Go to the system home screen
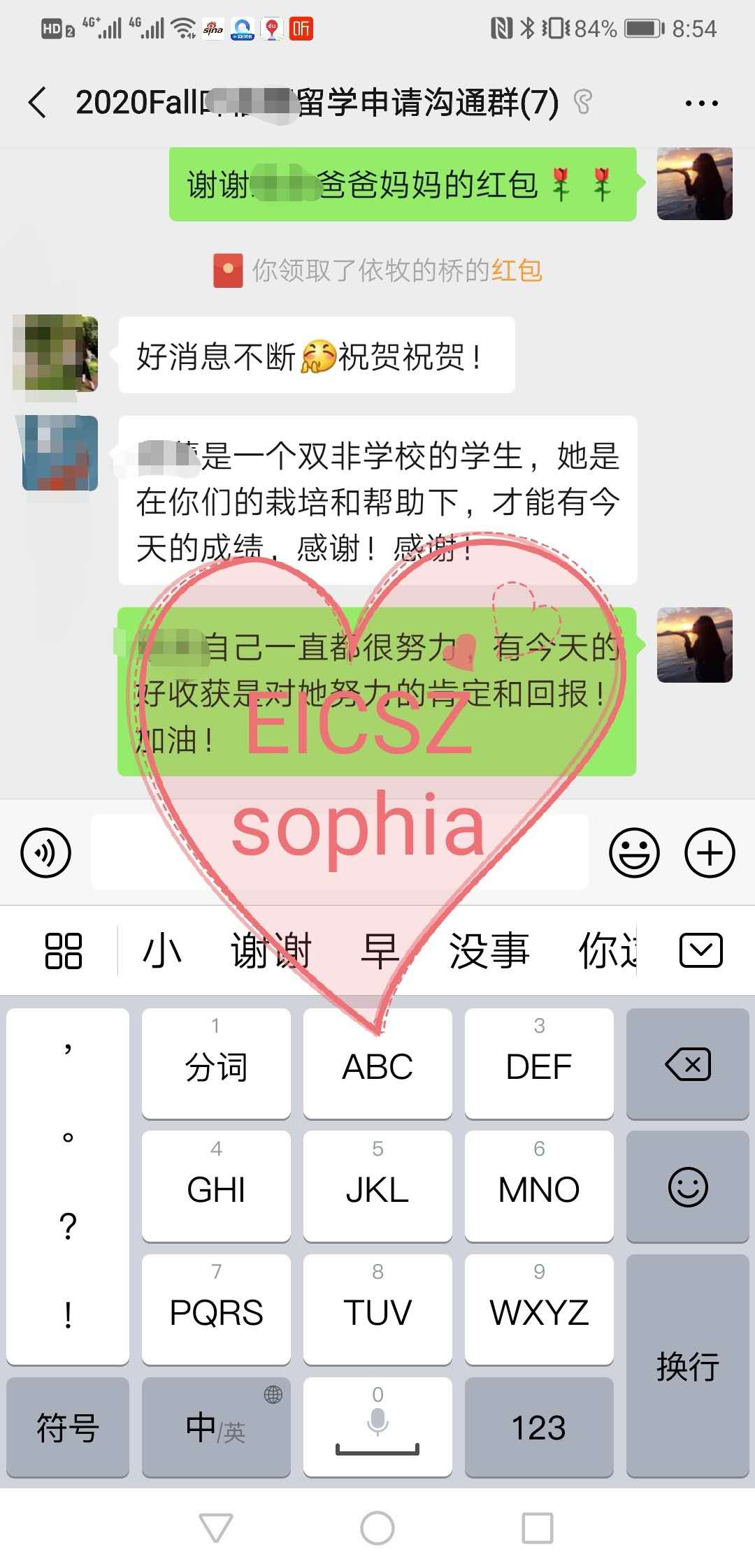This screenshot has width=755, height=1568. [x=377, y=1528]
